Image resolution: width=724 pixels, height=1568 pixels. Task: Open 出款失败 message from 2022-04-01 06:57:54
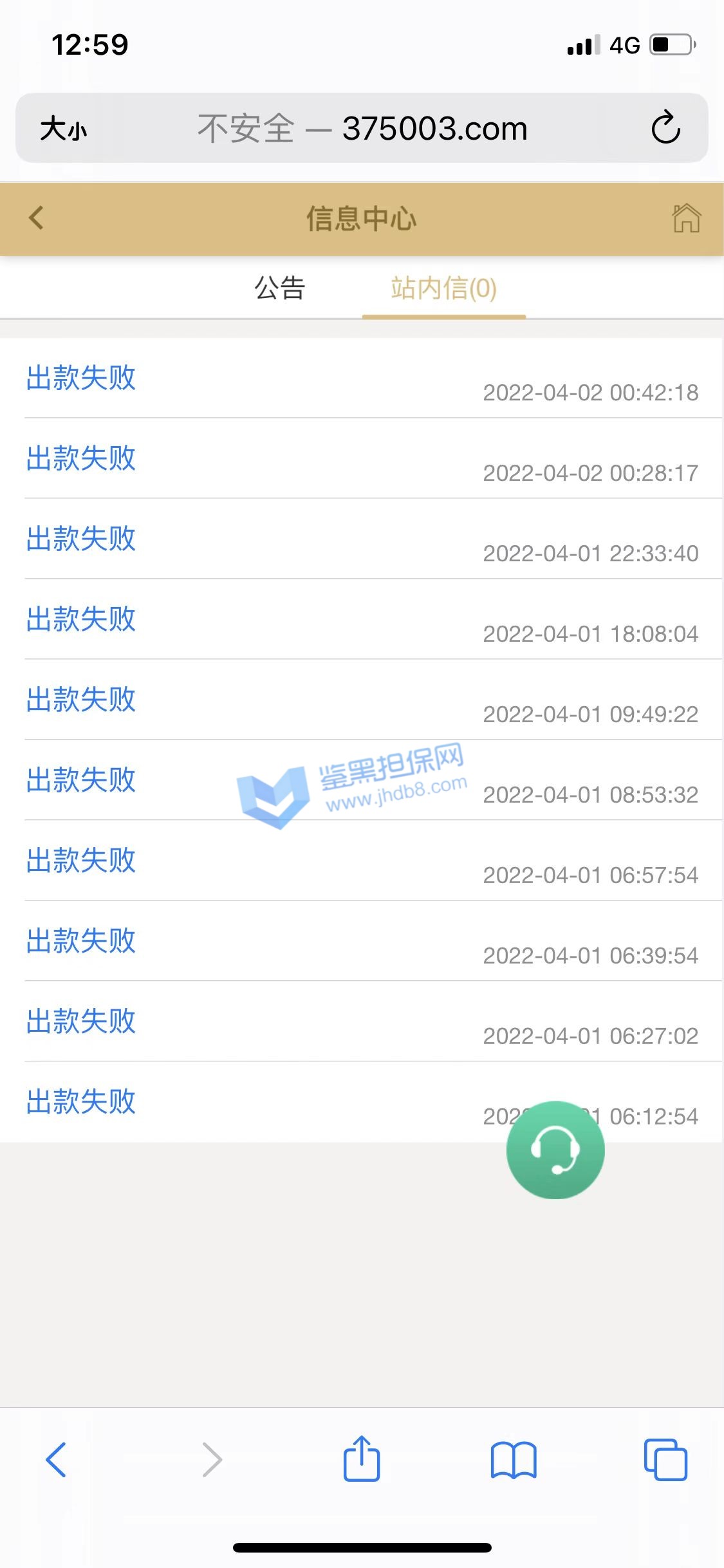[81, 861]
